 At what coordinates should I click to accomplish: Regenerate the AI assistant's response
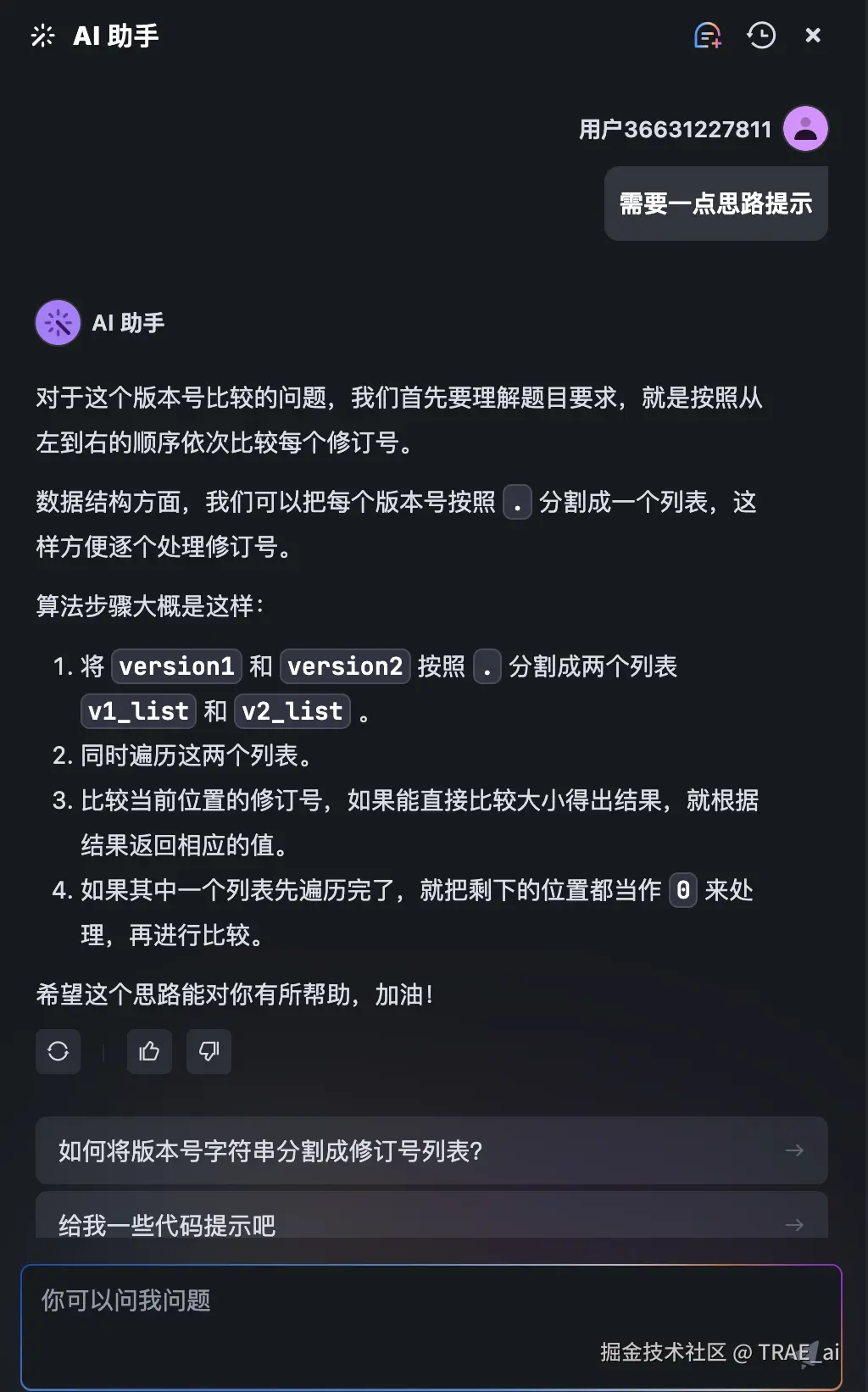click(x=58, y=1052)
